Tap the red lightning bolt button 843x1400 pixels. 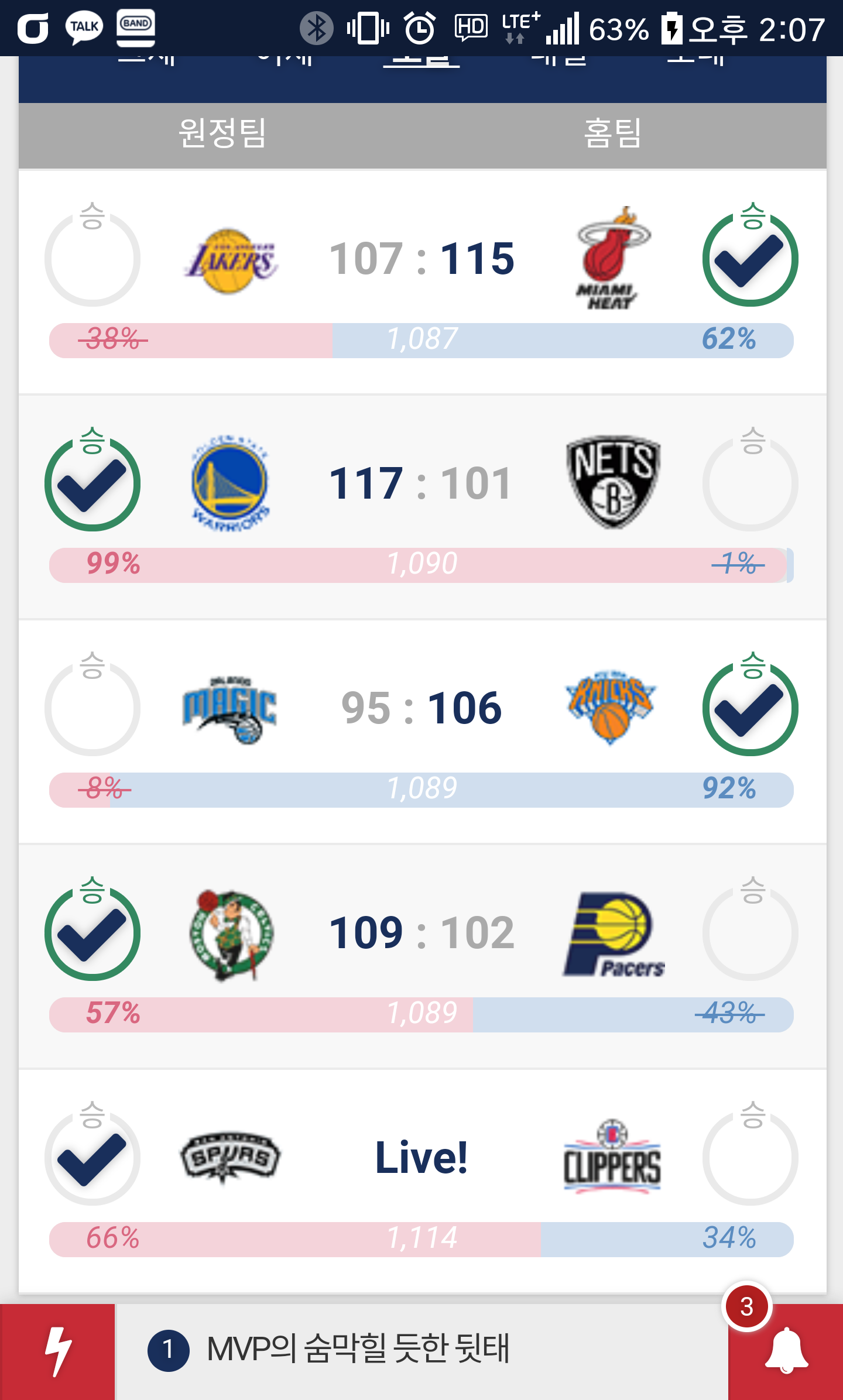click(x=57, y=1351)
